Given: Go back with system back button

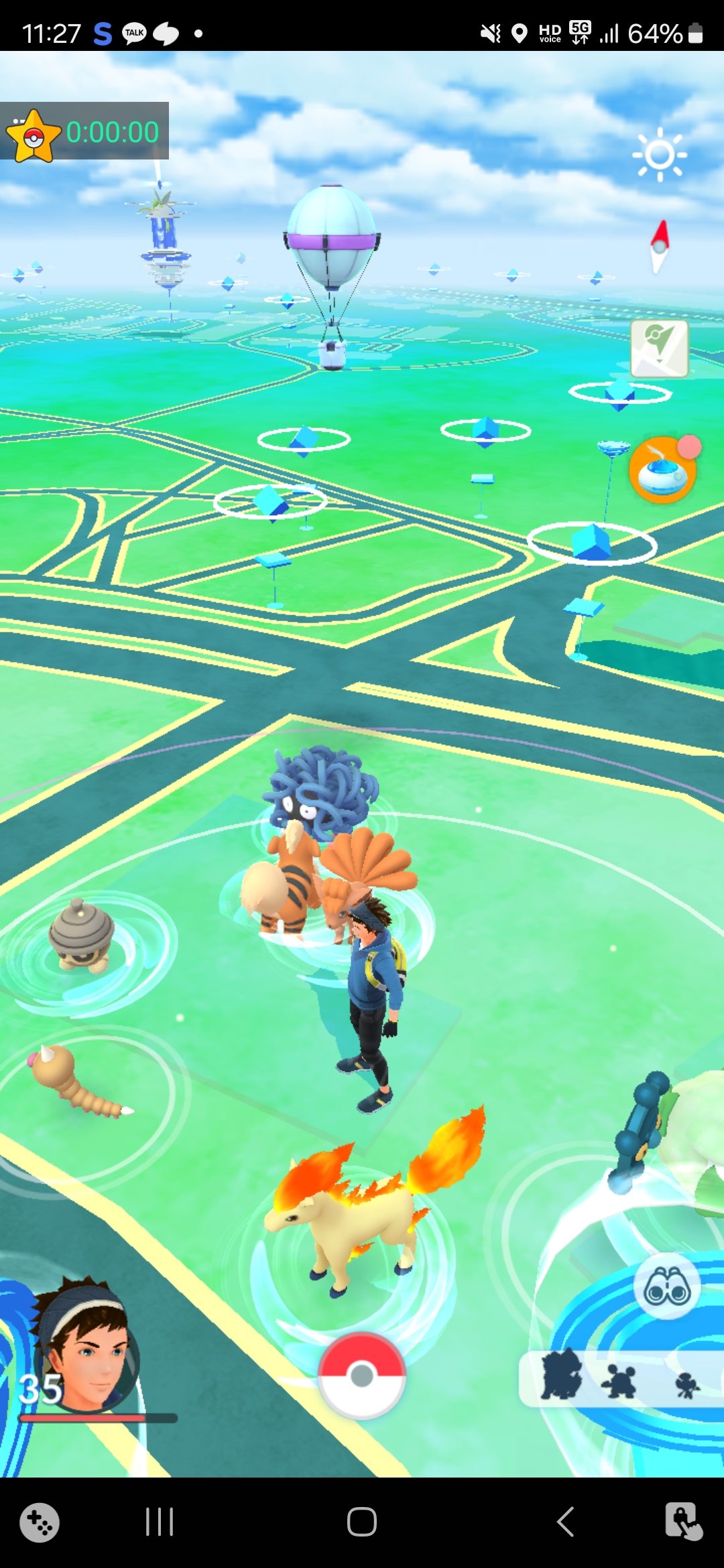Looking at the screenshot, I should 565,1521.
